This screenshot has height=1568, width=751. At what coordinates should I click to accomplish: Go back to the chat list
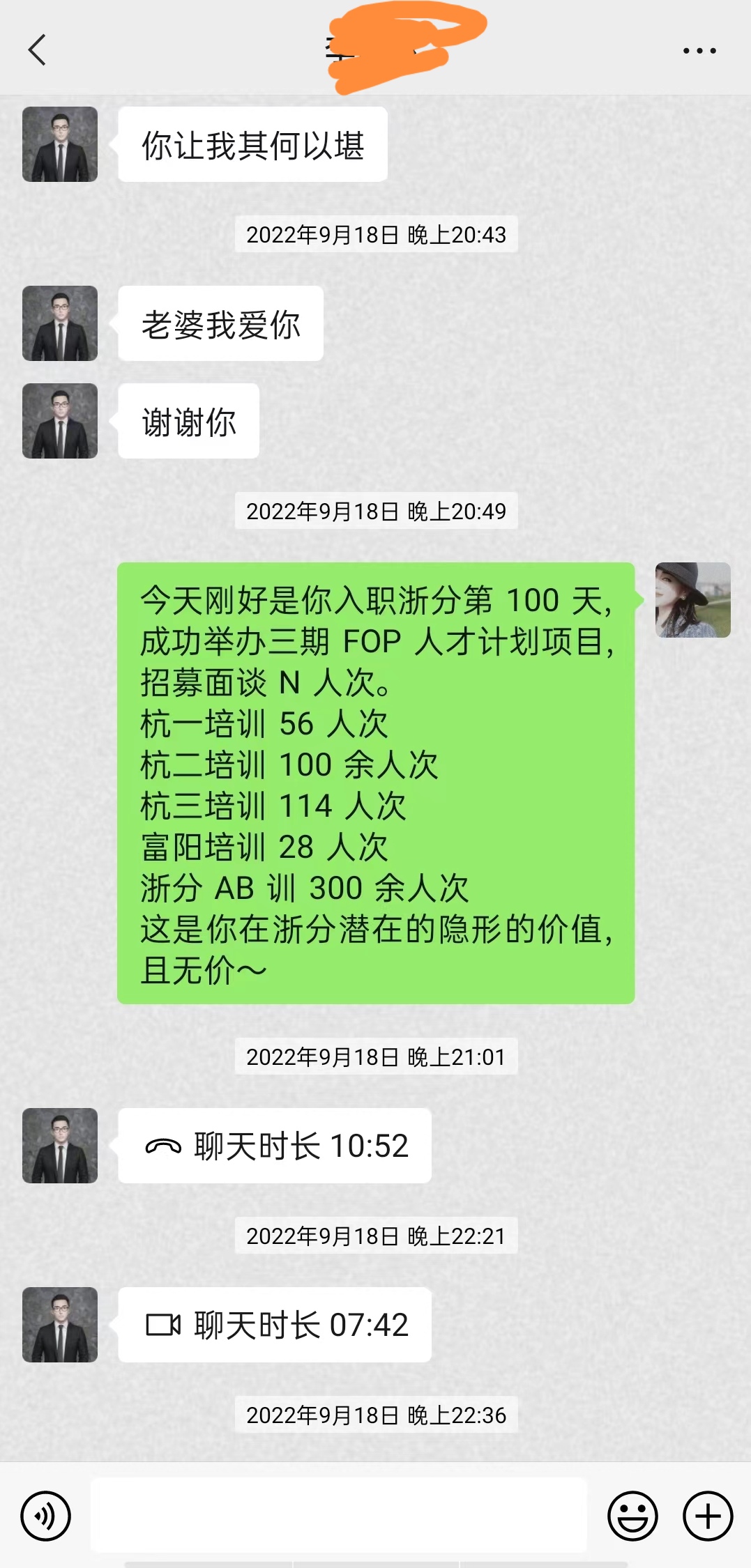pyautogui.click(x=38, y=50)
